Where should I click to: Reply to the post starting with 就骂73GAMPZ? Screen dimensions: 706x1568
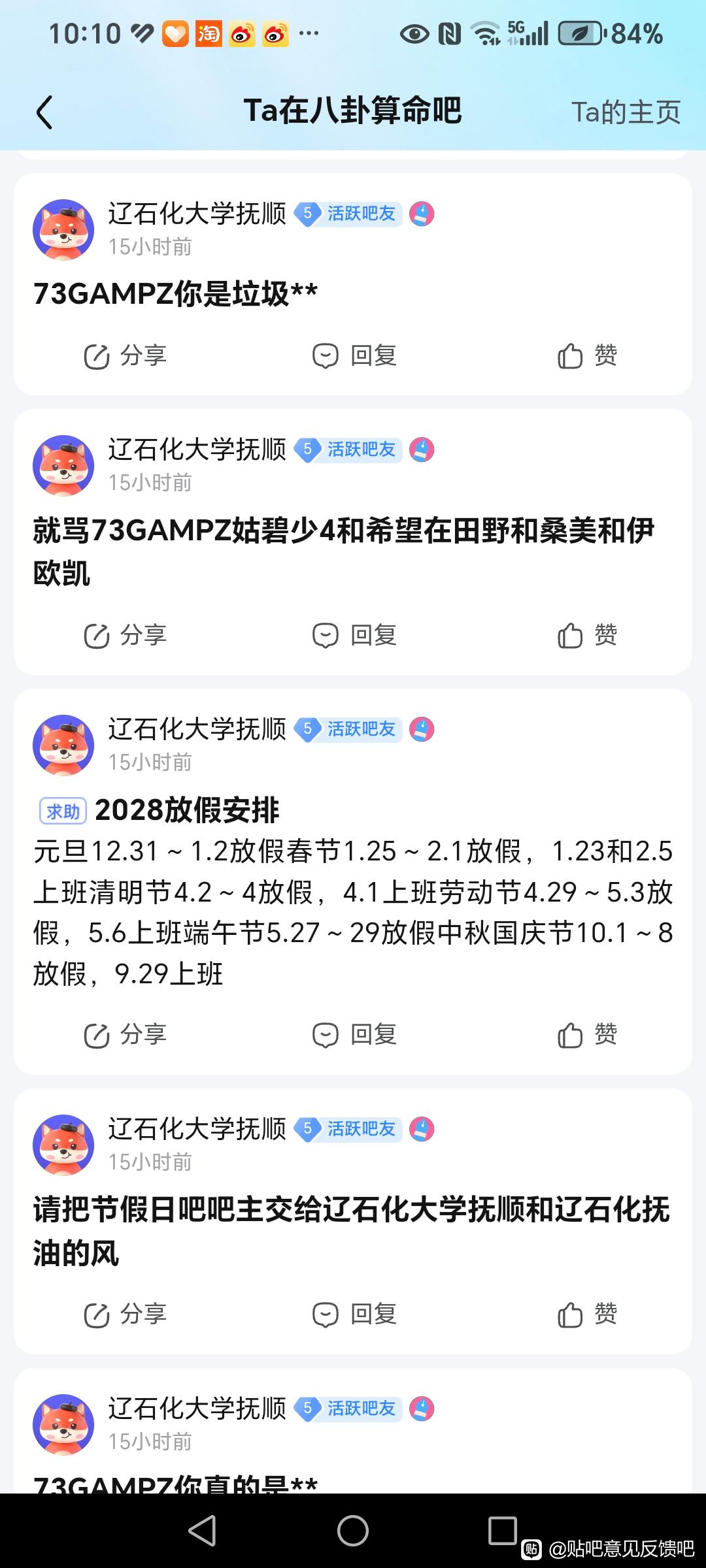[354, 636]
